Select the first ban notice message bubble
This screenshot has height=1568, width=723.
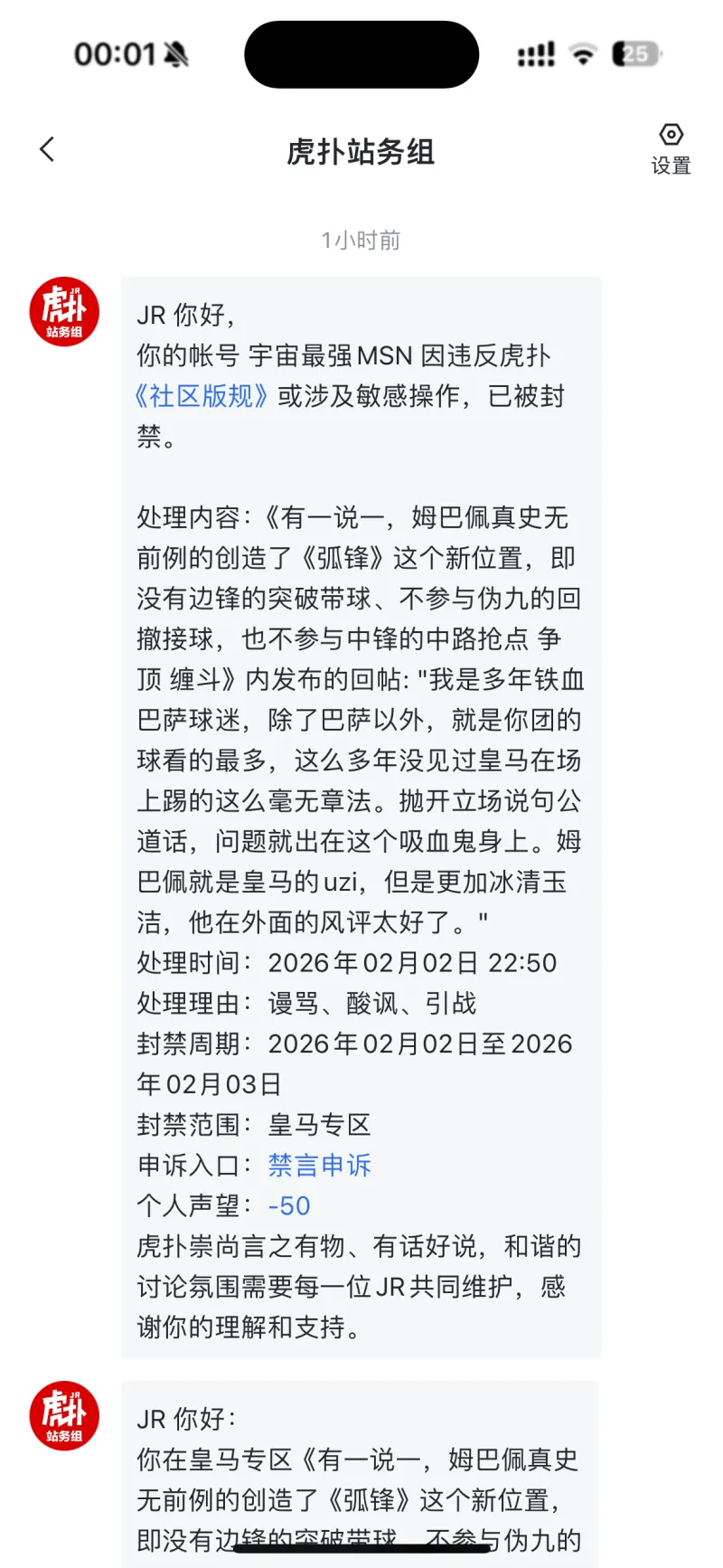click(x=360, y=814)
